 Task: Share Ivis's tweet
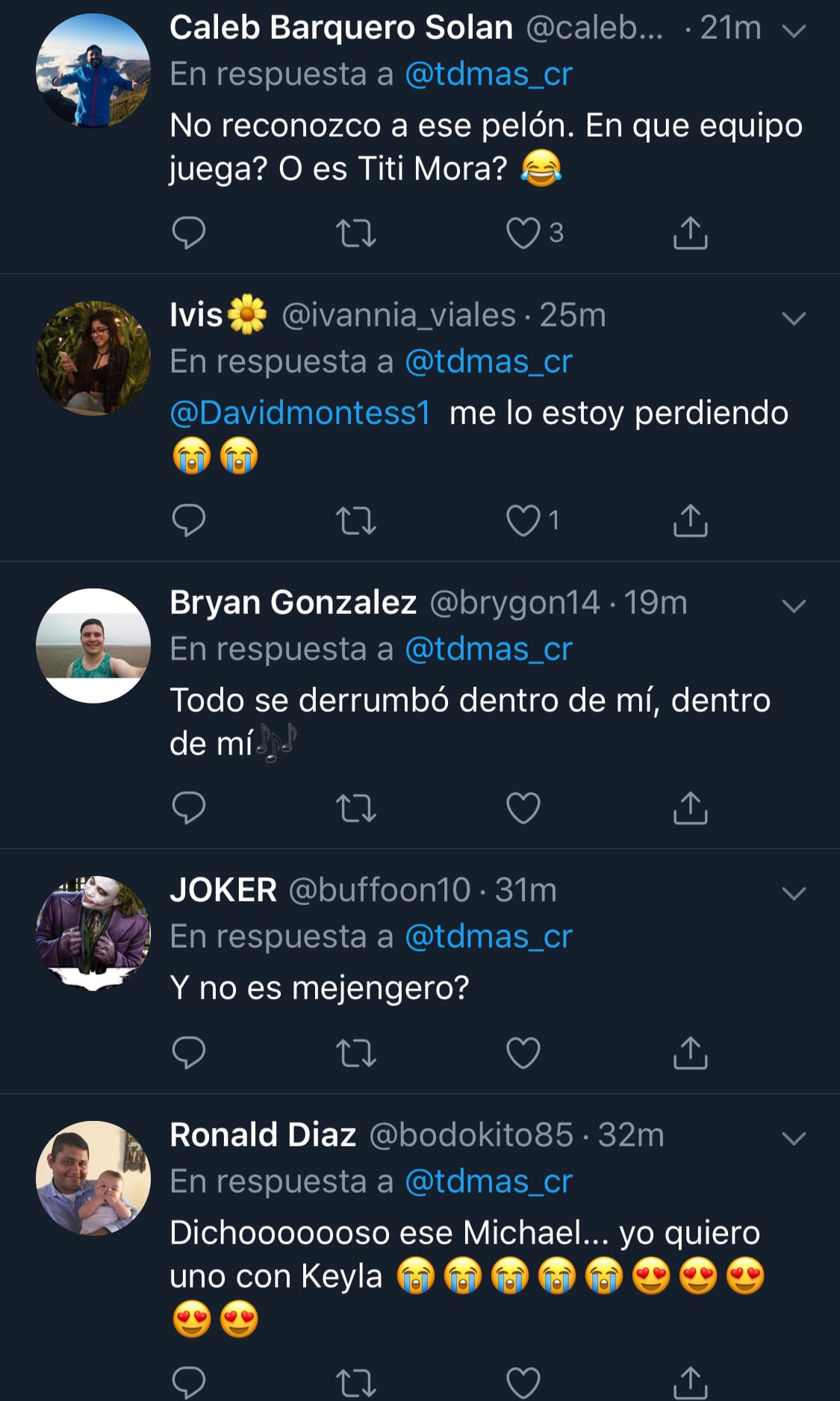click(x=690, y=521)
